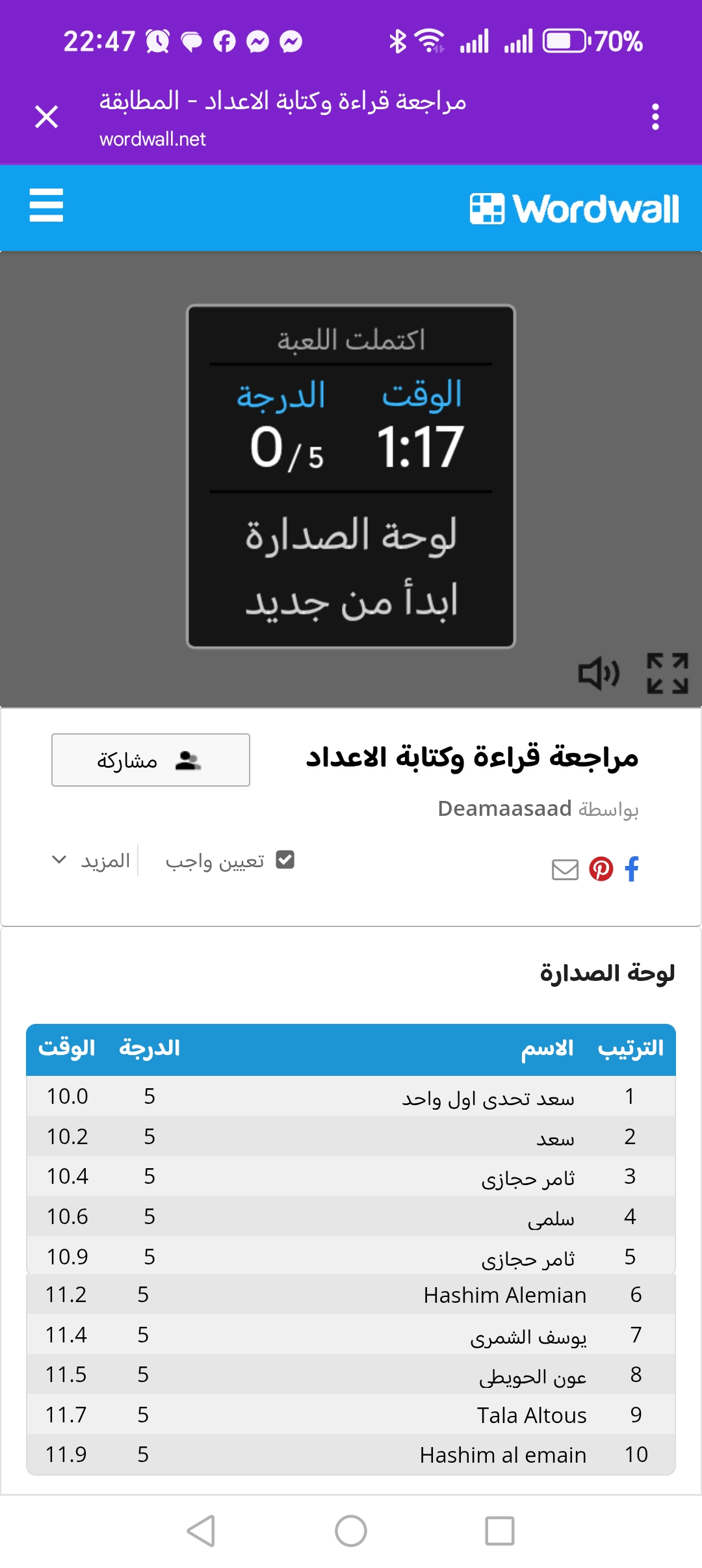The width and height of the screenshot is (702, 1568).
Task: Go back with the system back button
Action: pos(201,1531)
